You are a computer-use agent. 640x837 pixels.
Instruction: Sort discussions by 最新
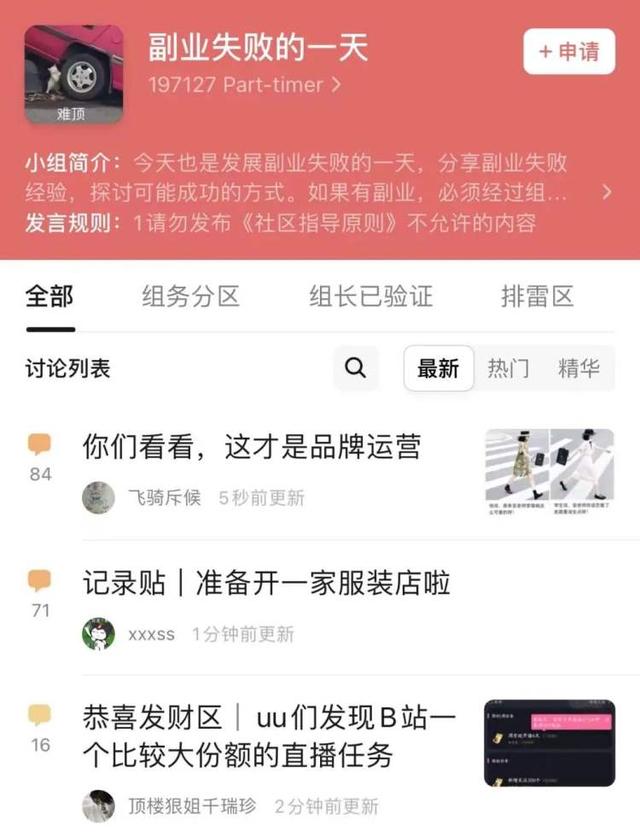438,369
